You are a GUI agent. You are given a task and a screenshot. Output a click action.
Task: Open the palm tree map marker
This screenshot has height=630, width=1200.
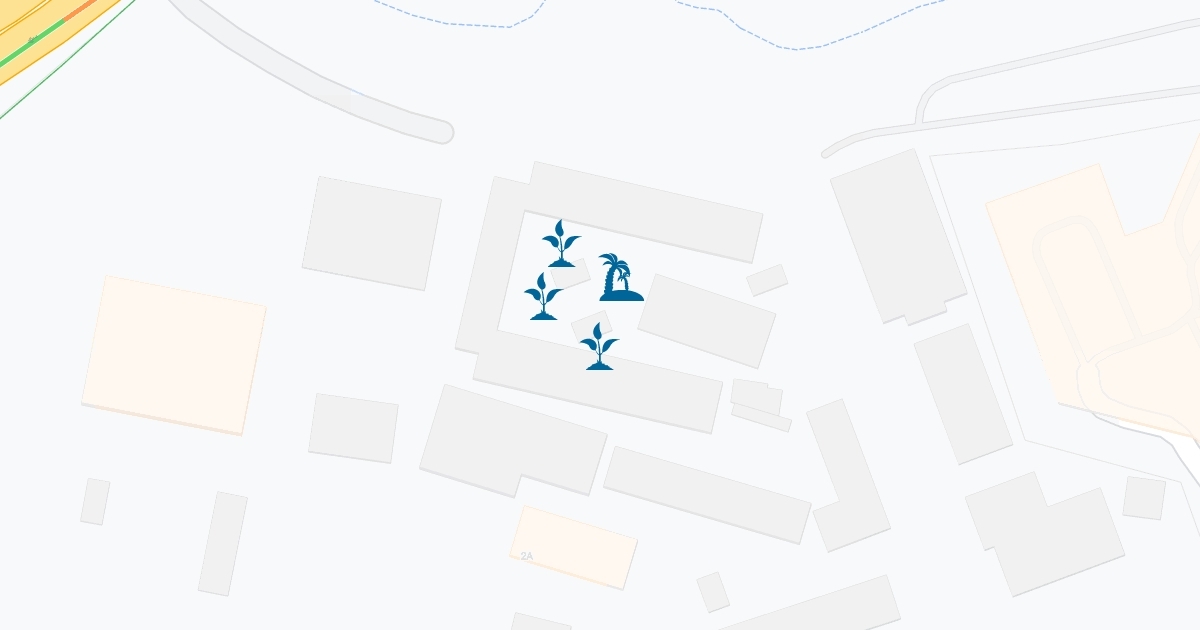click(620, 278)
